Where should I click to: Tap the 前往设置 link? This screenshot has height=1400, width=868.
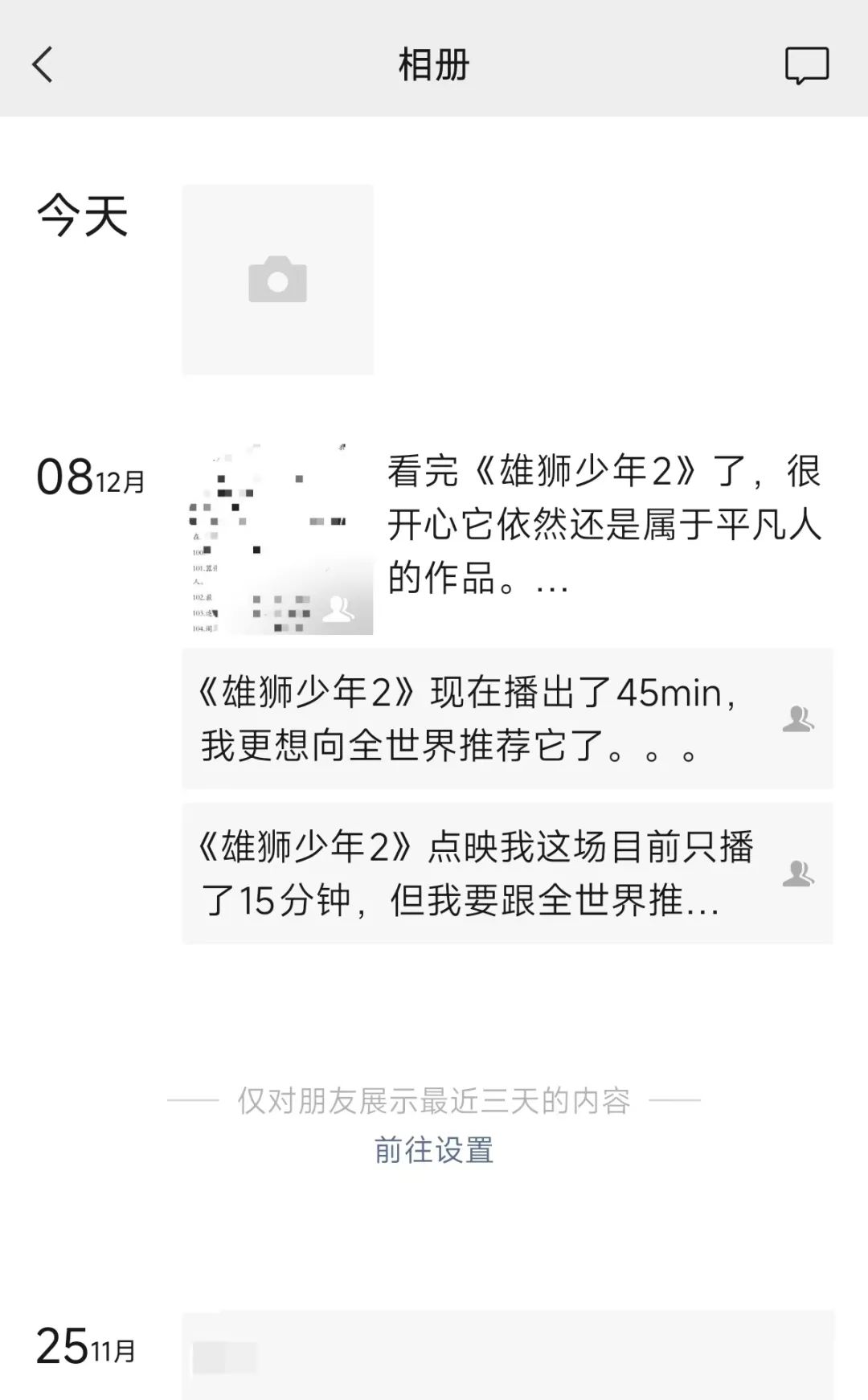coord(433,1150)
